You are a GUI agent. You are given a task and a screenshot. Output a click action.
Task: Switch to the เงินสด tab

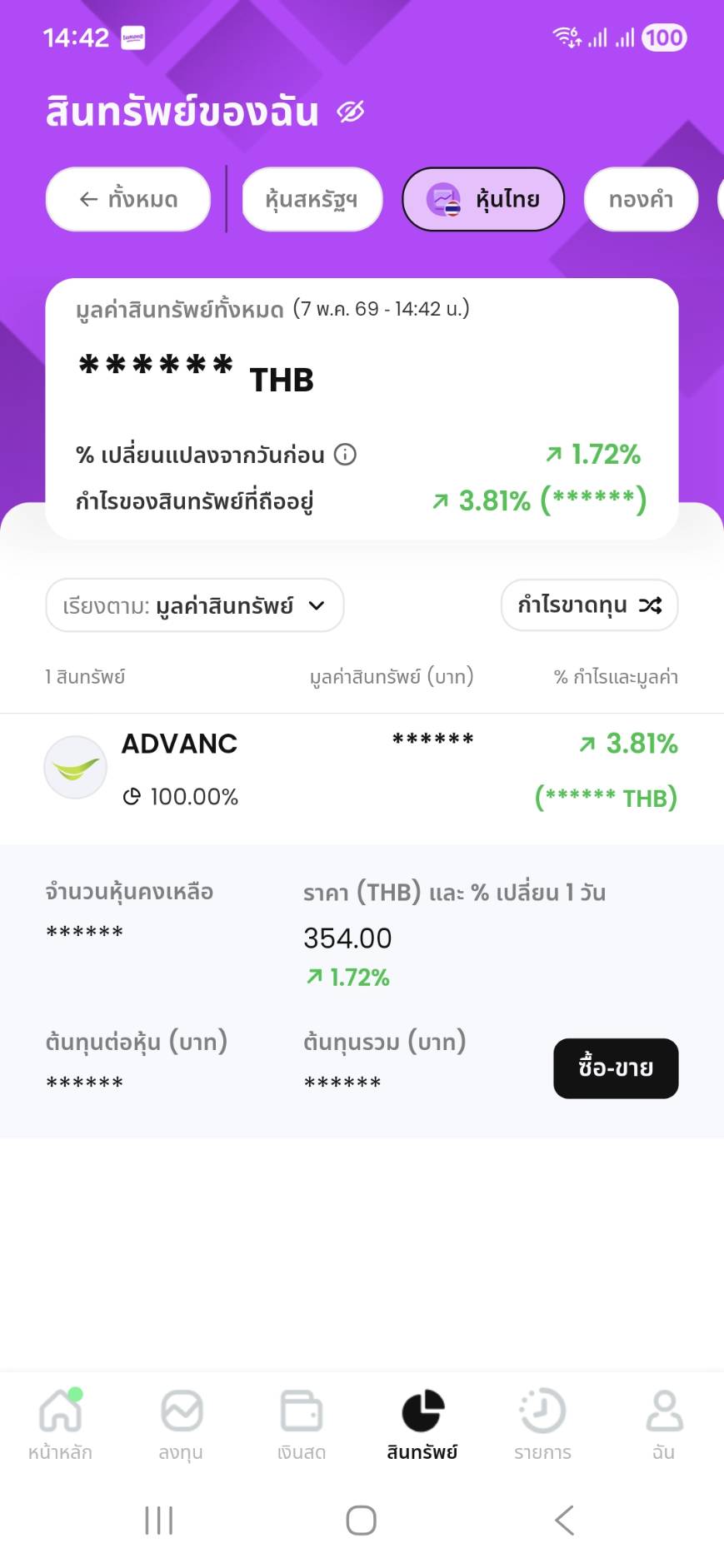pyautogui.click(x=302, y=1425)
